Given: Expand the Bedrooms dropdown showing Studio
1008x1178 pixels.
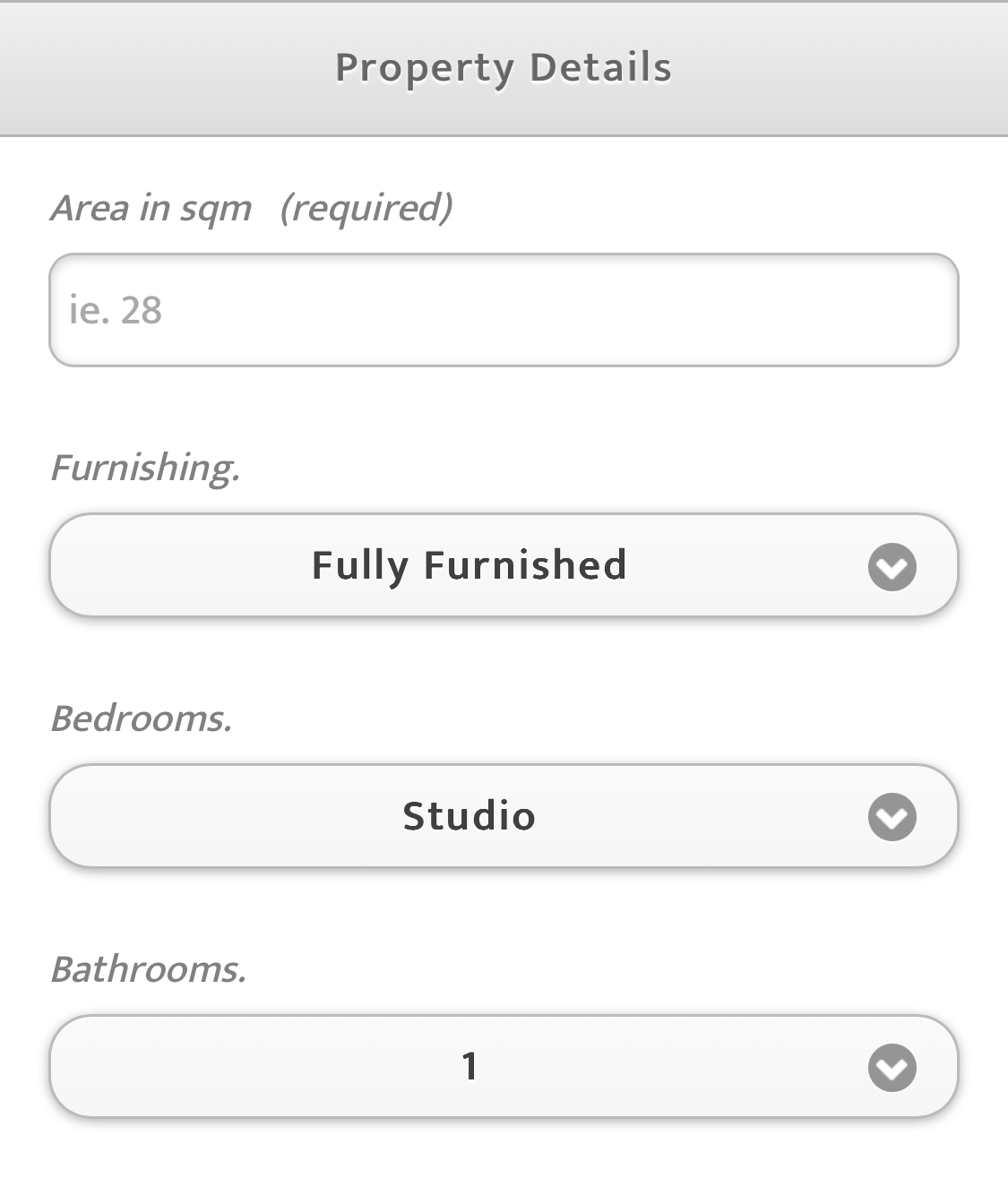Looking at the screenshot, I should 504,816.
